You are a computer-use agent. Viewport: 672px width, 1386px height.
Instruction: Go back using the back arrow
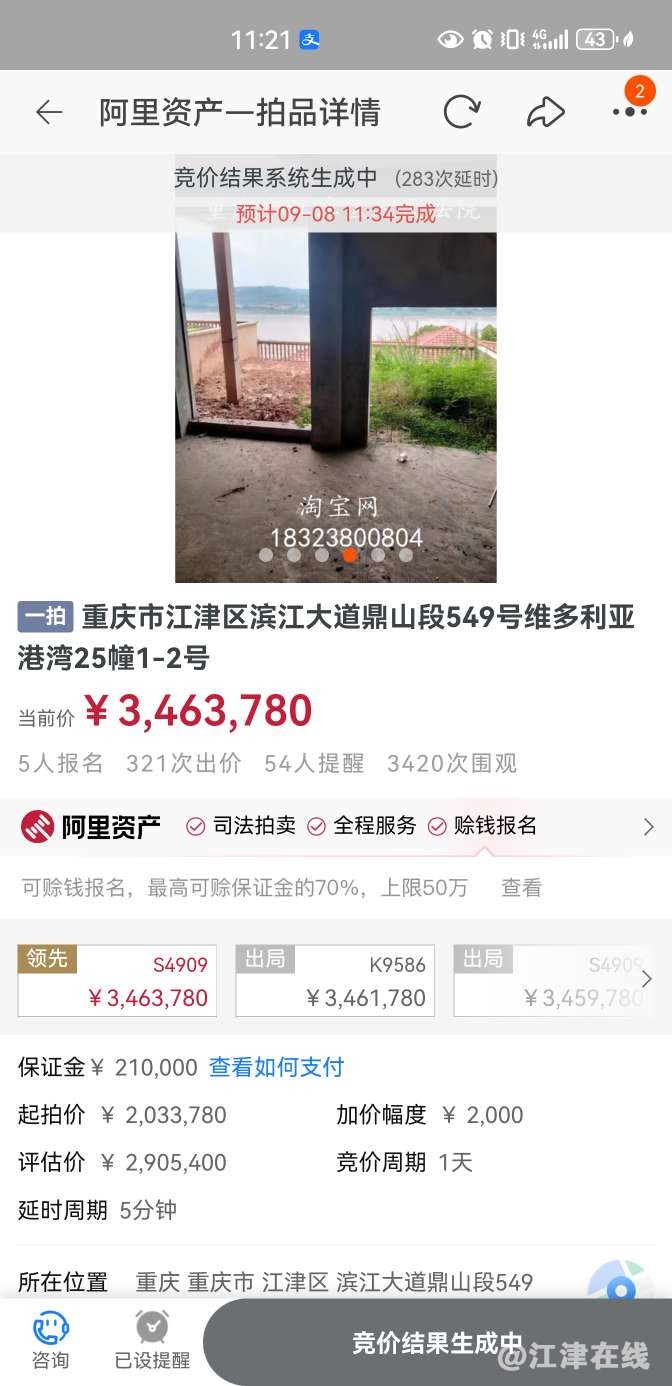point(48,112)
